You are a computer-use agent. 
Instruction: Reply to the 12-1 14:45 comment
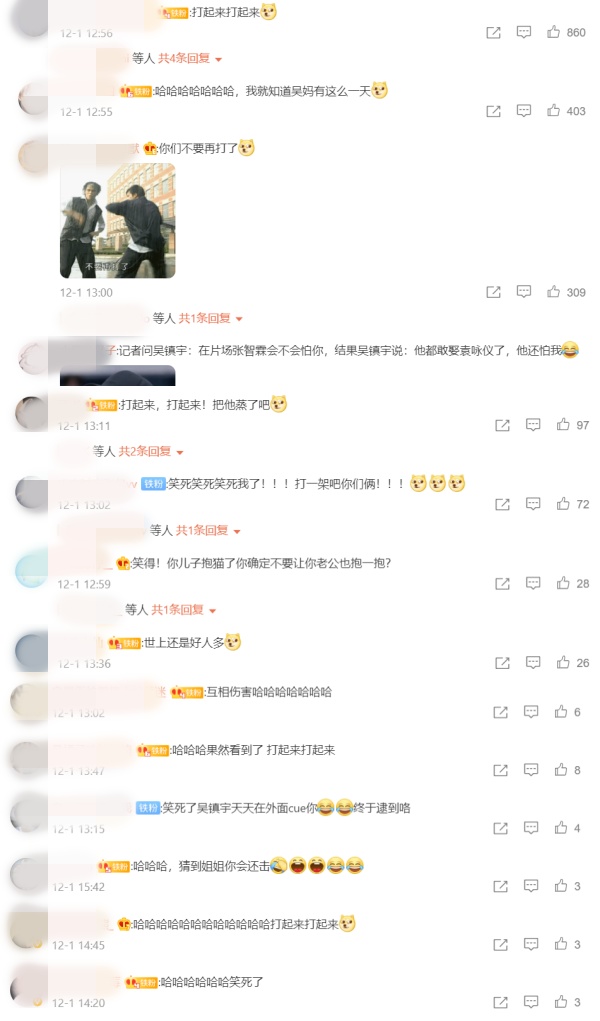tap(531, 944)
